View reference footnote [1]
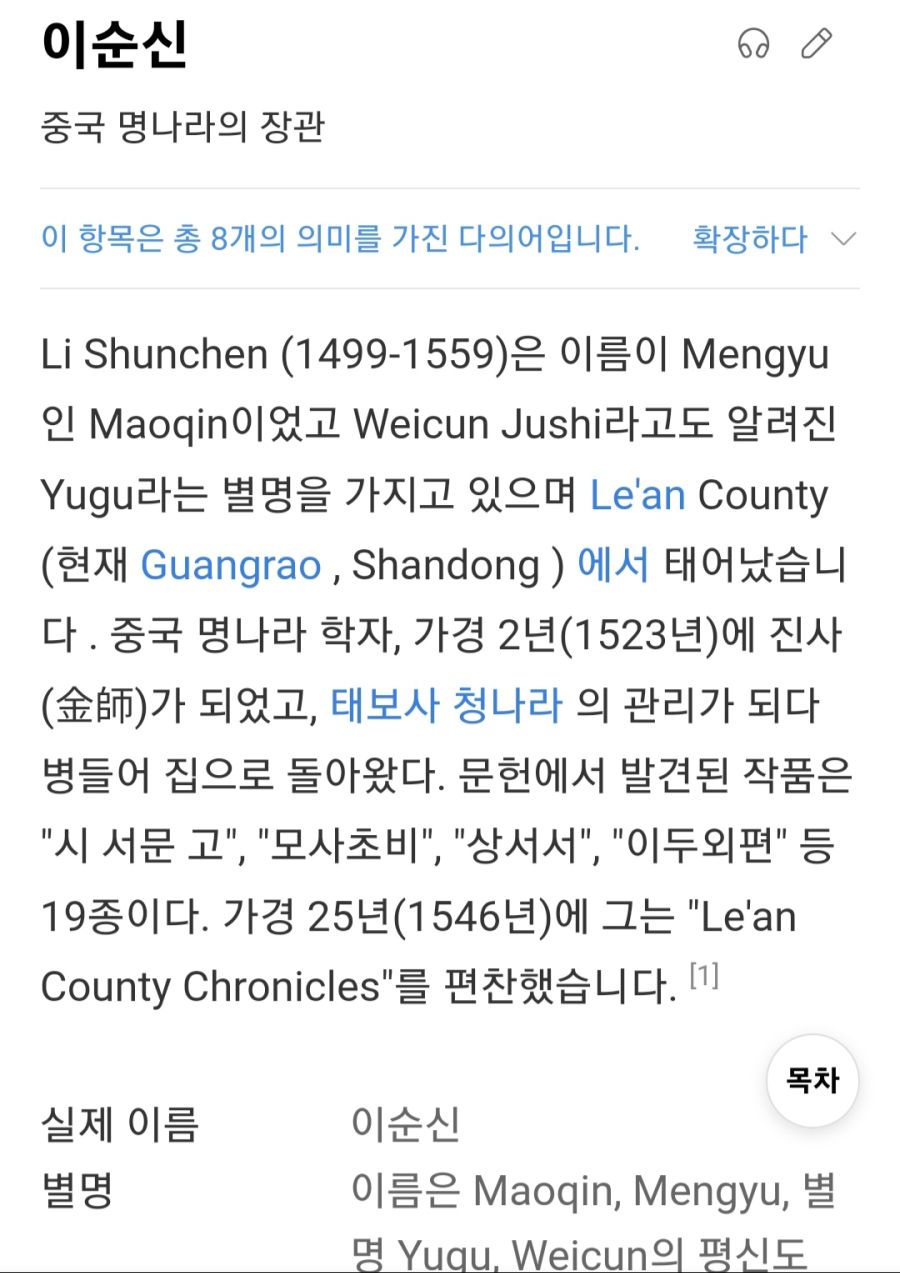900x1273 pixels. [x=705, y=977]
